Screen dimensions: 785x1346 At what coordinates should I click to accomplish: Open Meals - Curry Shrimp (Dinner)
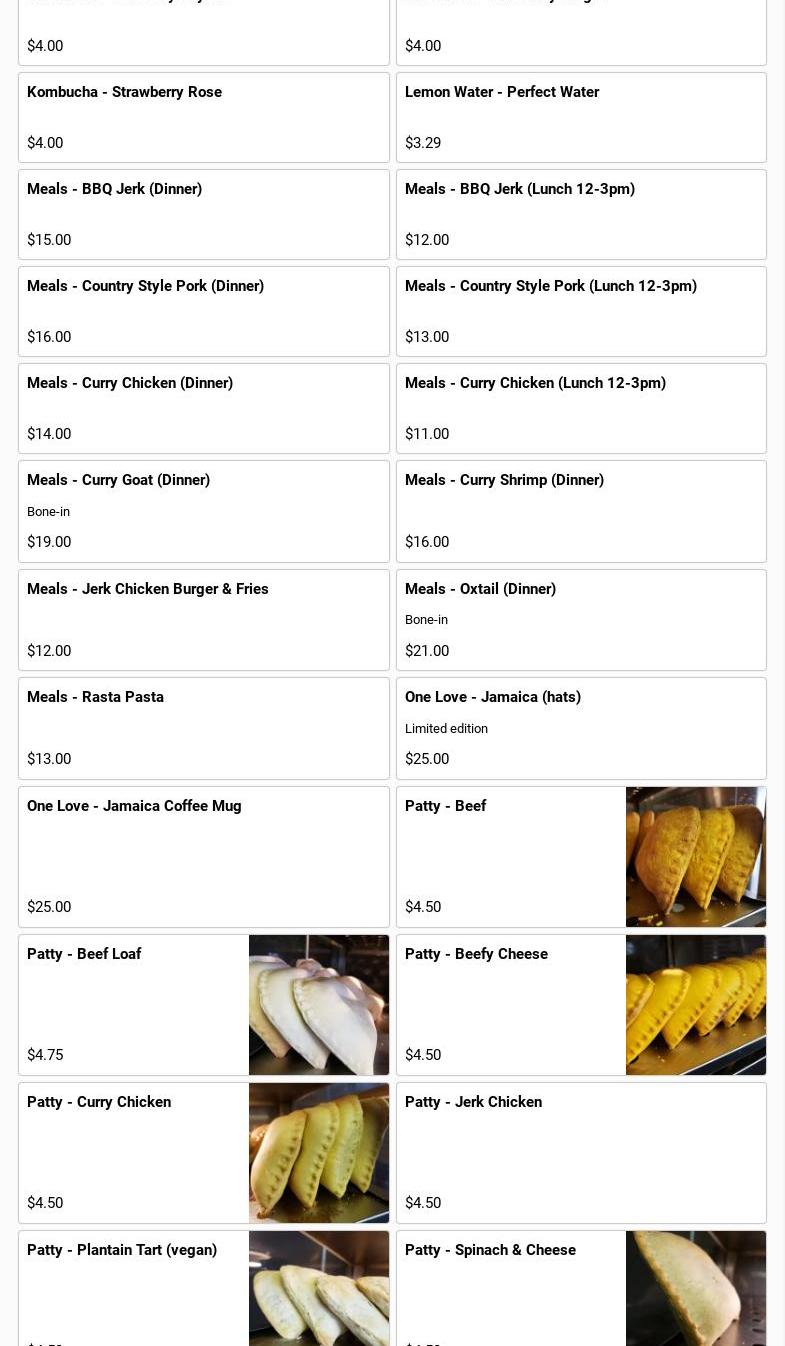click(581, 511)
